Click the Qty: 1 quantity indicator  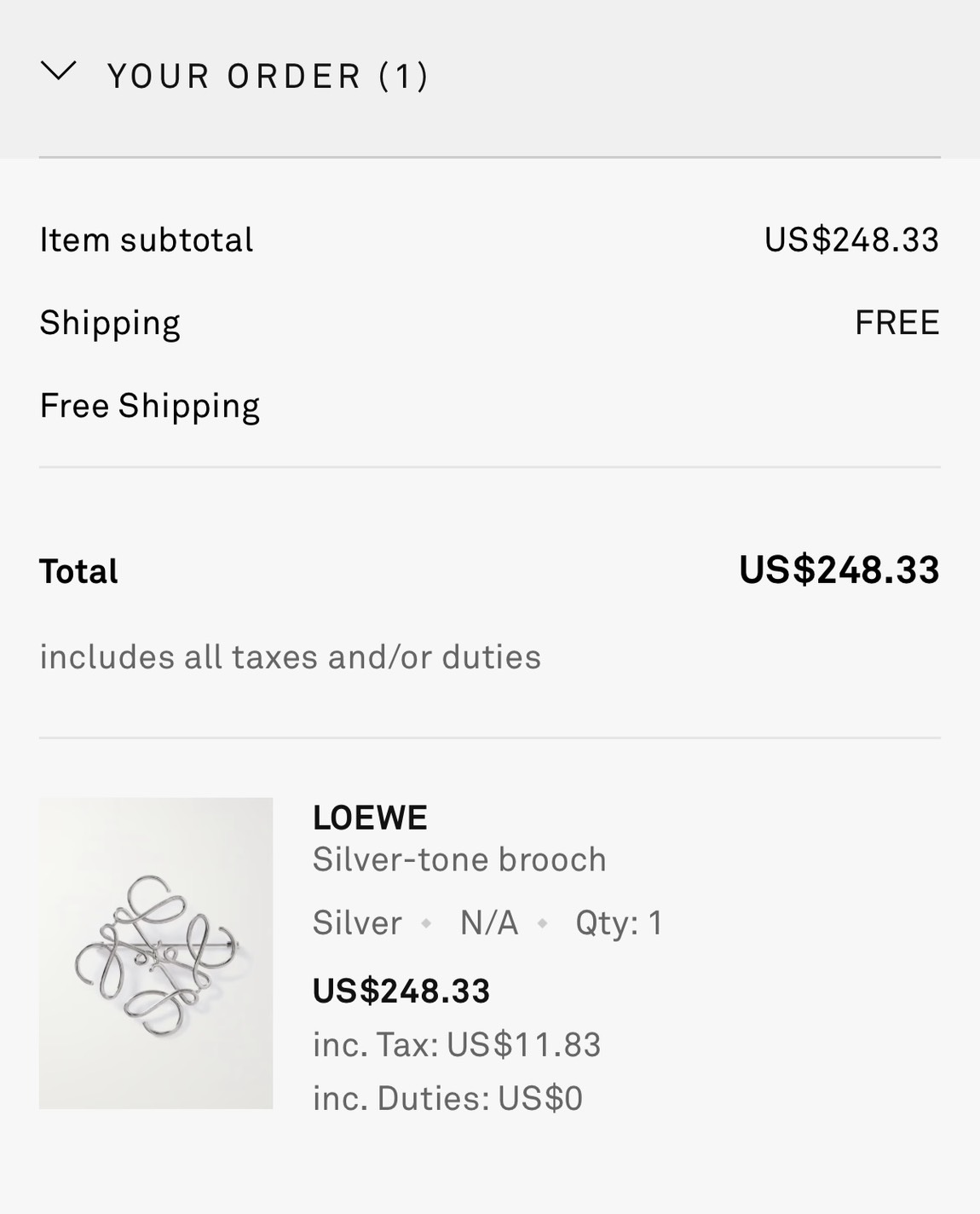(x=618, y=922)
